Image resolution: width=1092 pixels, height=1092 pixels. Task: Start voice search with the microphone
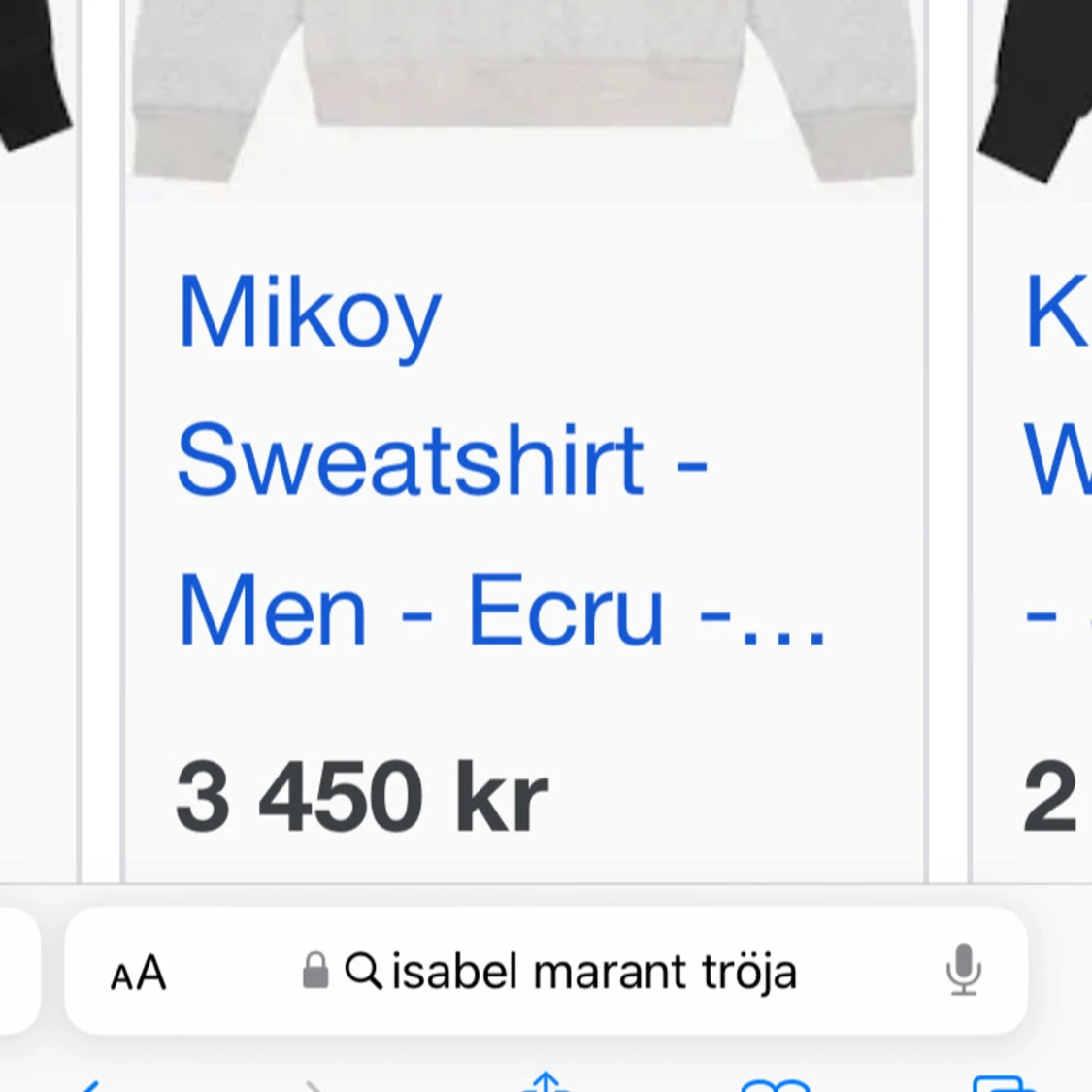coord(963,971)
